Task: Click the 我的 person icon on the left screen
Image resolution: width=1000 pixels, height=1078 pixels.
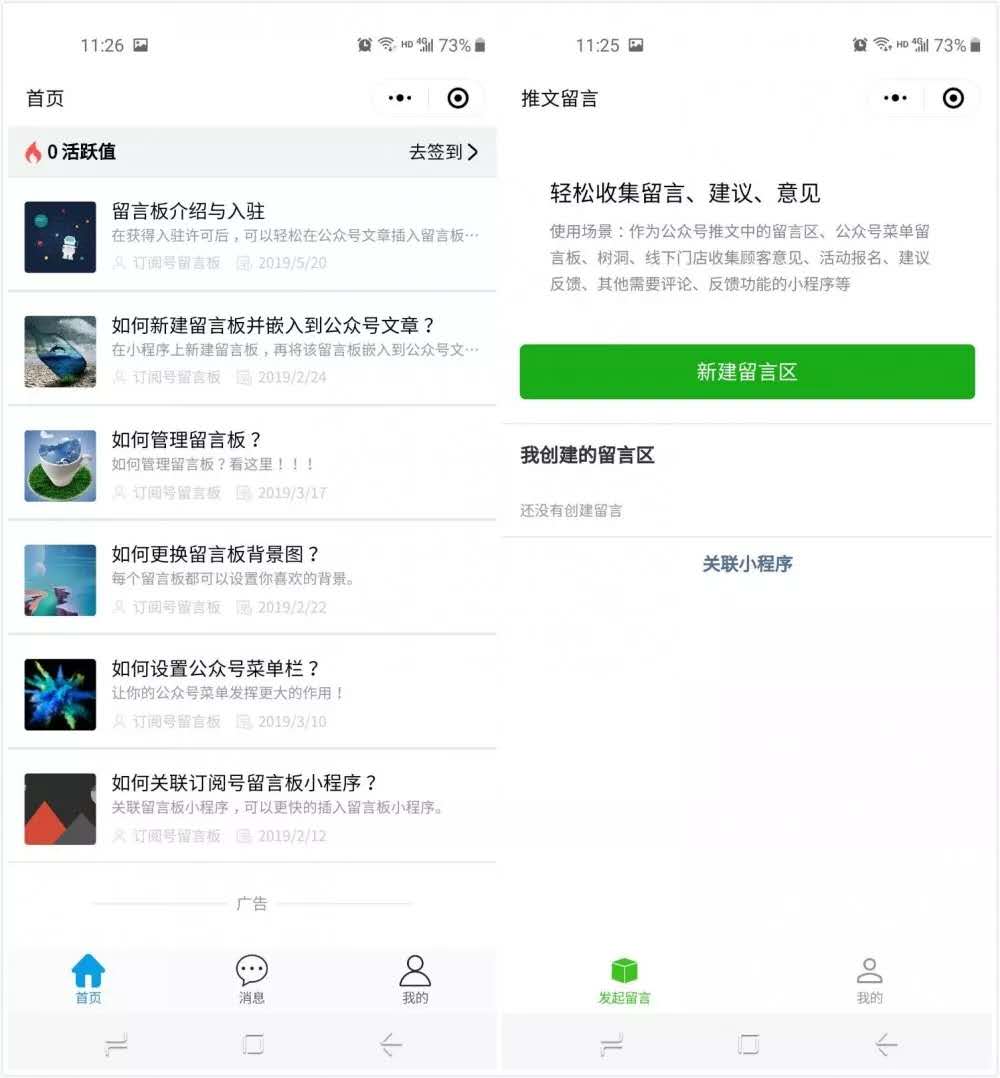Action: tap(415, 967)
